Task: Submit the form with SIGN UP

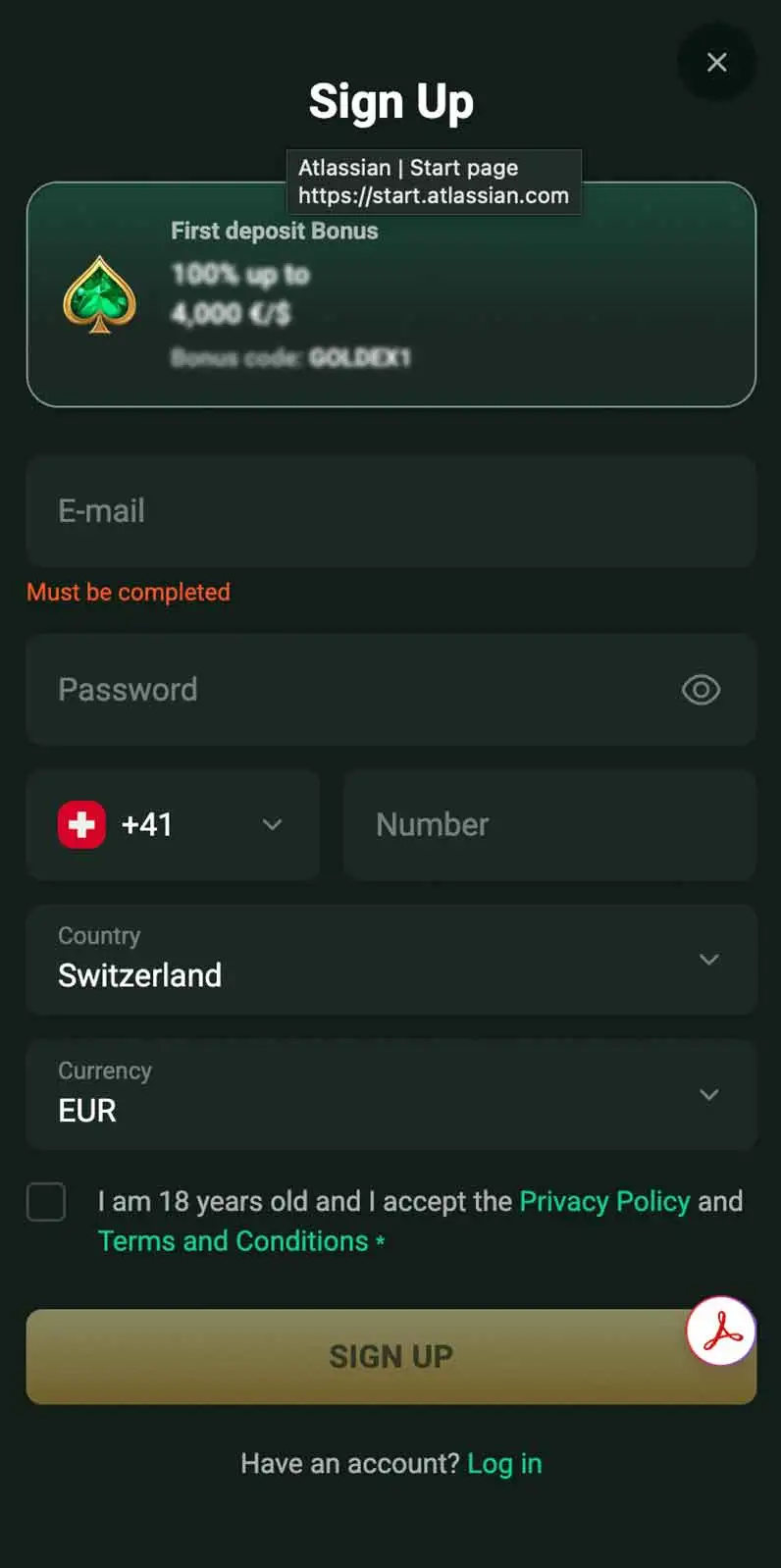Action: [x=391, y=1357]
